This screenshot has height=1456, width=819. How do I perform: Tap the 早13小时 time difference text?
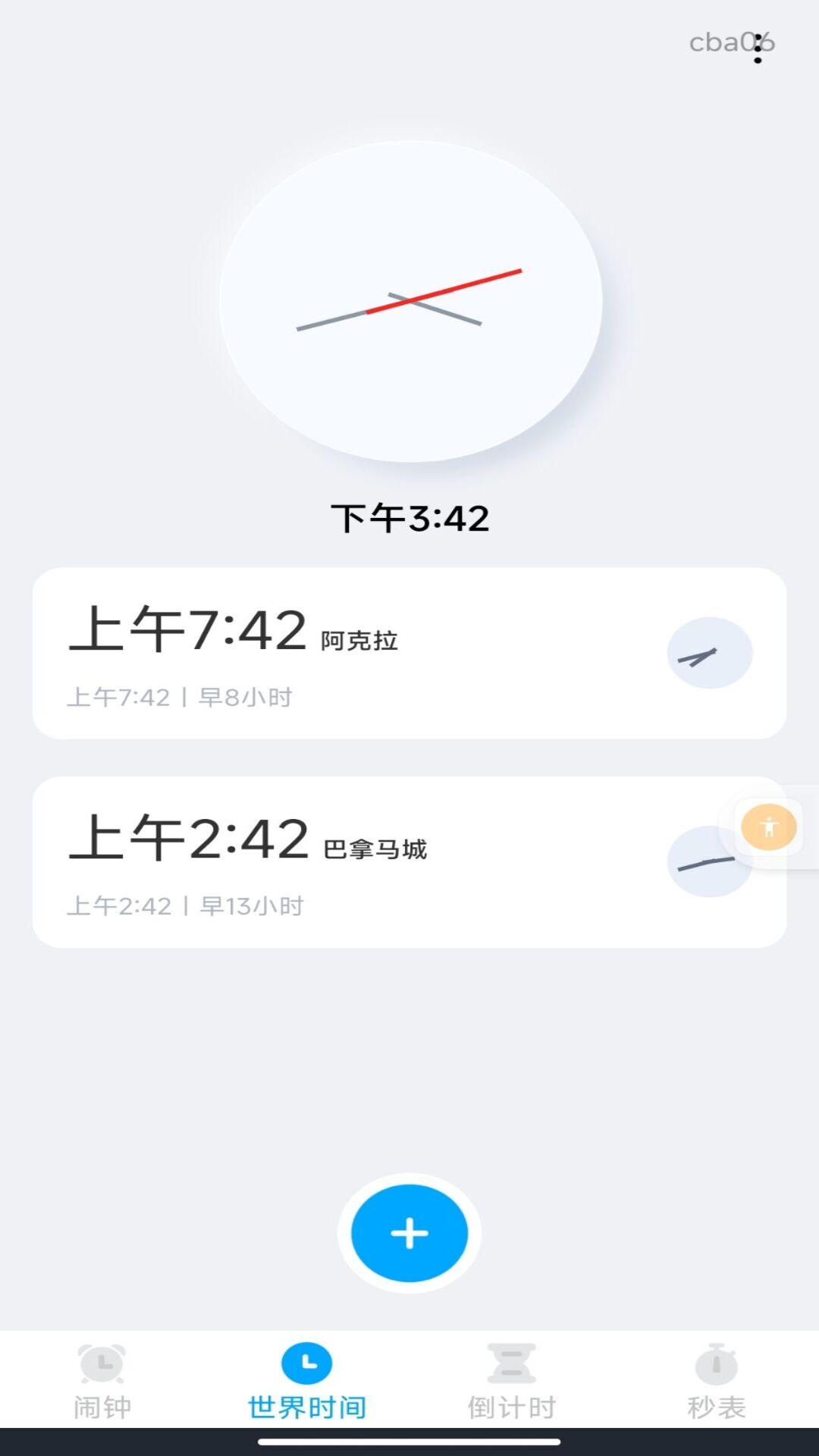(250, 904)
